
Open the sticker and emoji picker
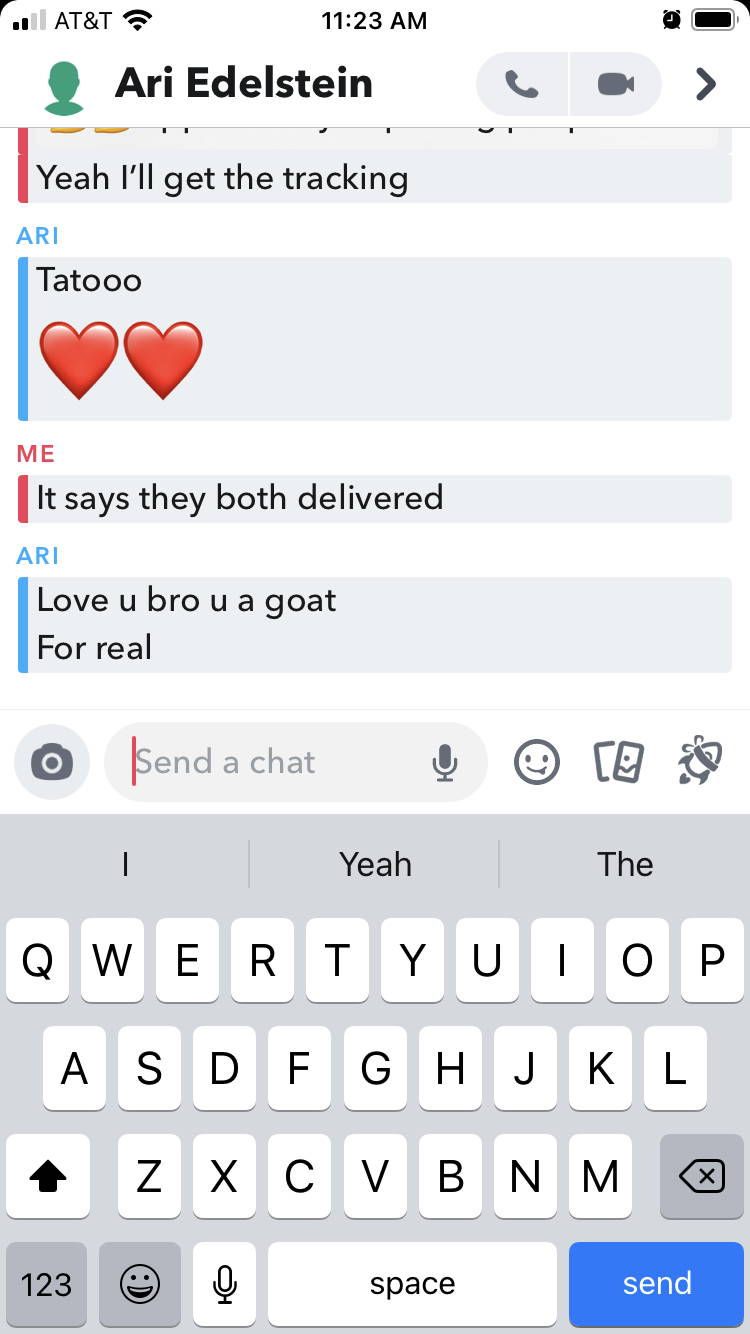coord(537,762)
